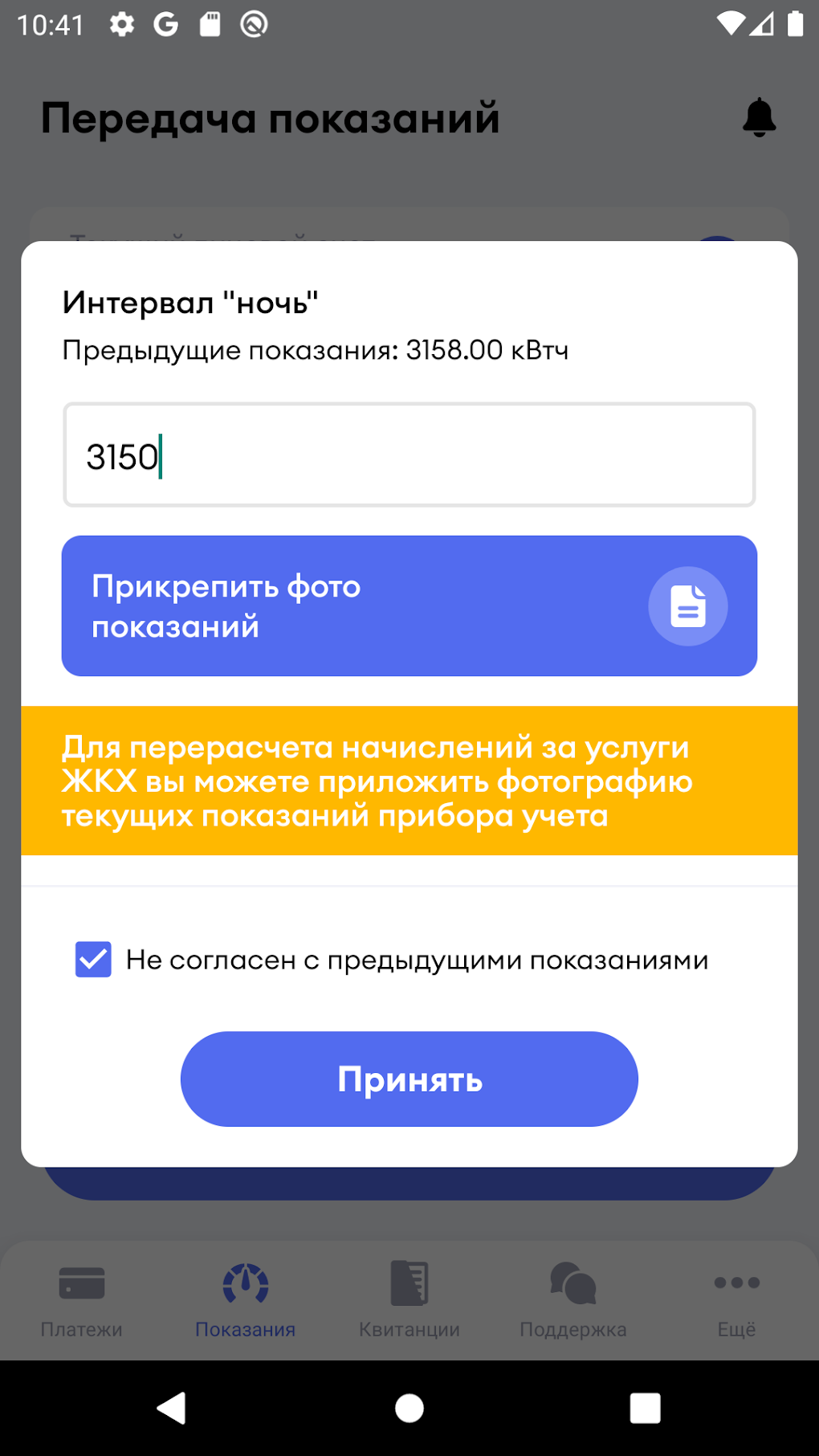Uncheck "Не согласен с предыдущими показаниями"

click(93, 959)
